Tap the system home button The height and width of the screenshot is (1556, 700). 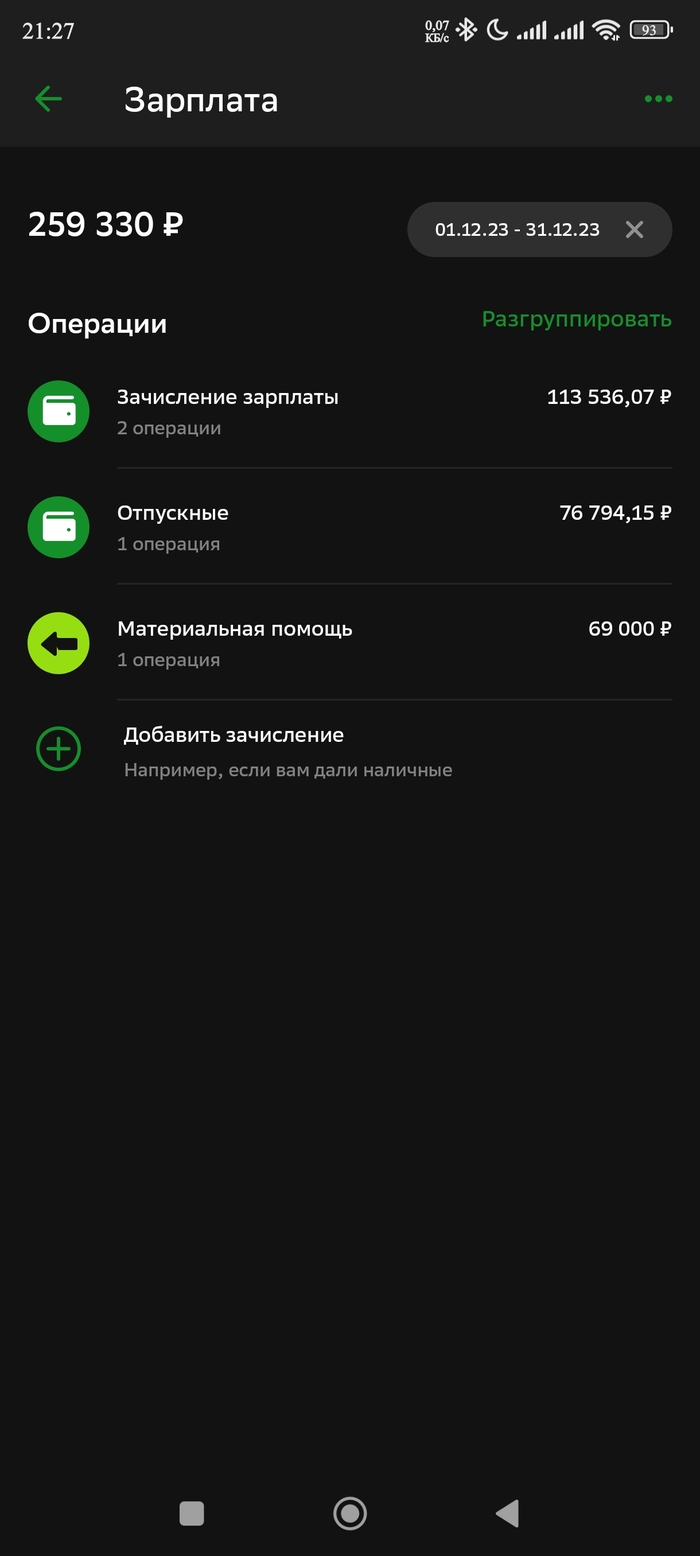tap(350, 1513)
